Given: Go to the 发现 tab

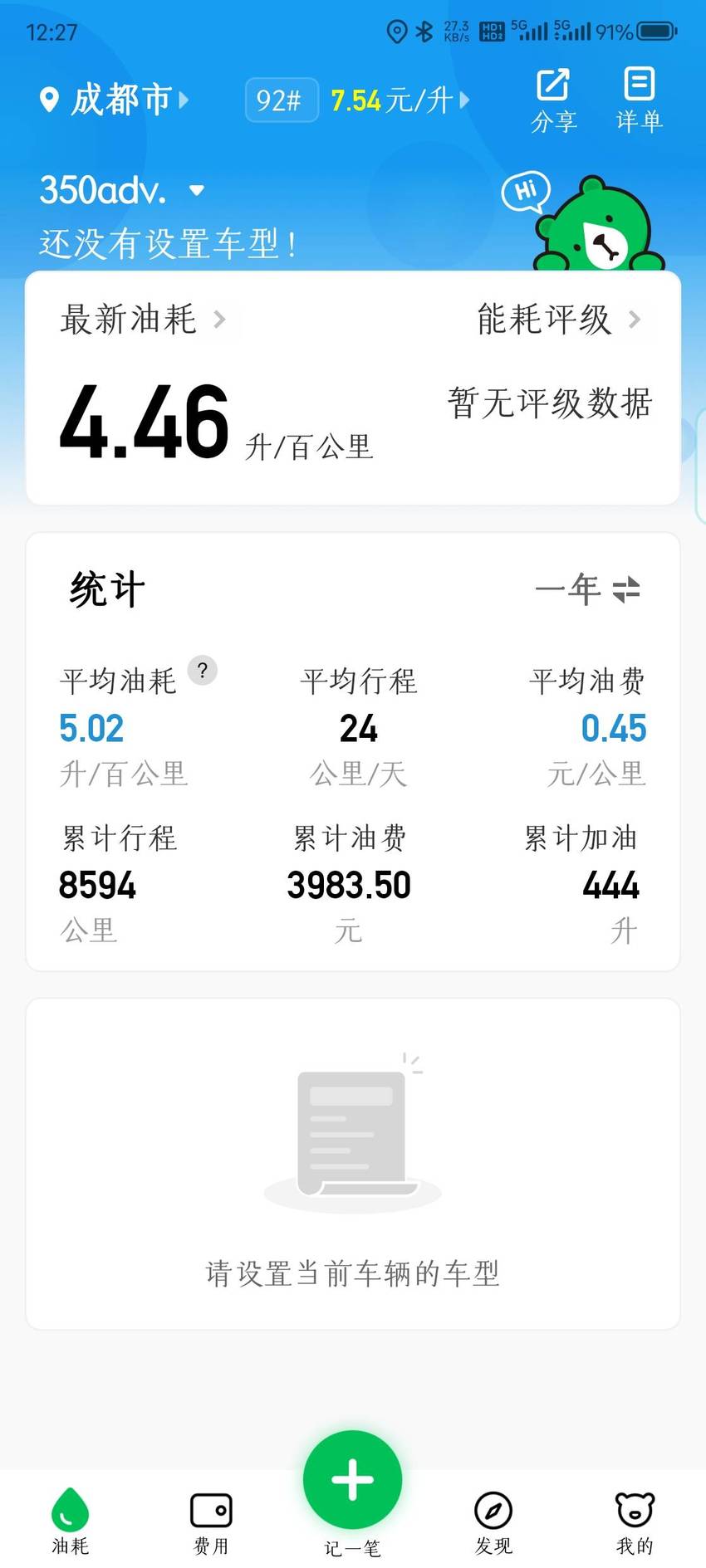Looking at the screenshot, I should [493, 1522].
